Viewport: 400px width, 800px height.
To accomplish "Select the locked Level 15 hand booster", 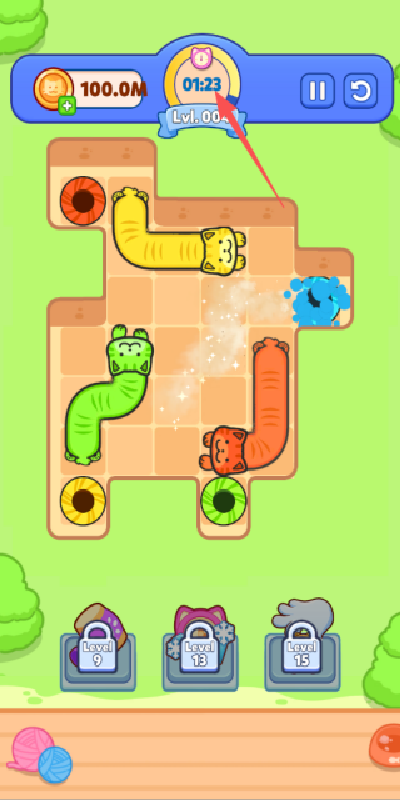I will point(302,646).
